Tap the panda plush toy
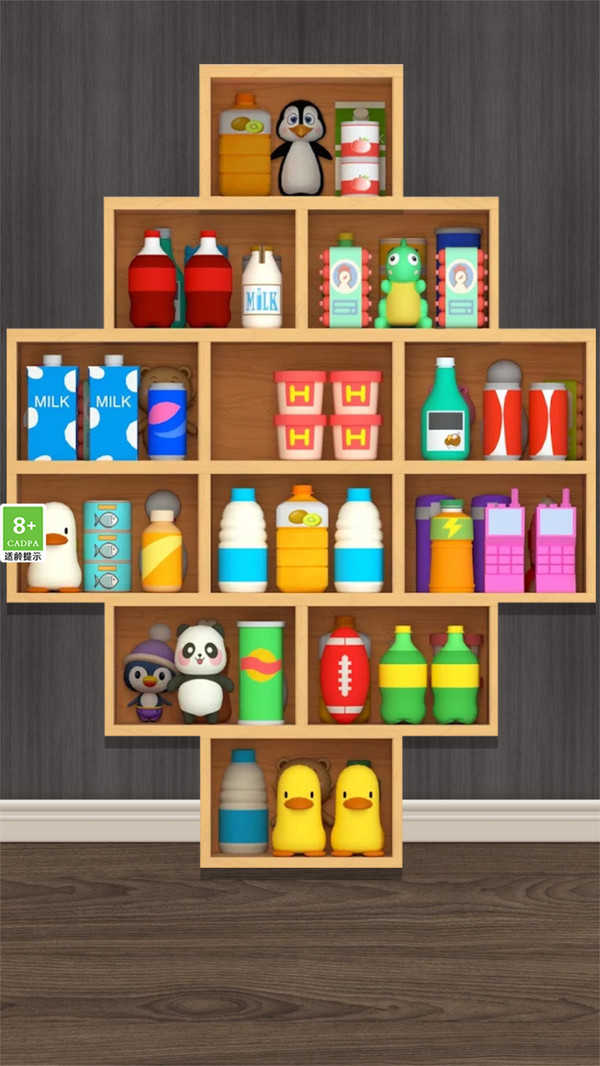Viewport: 600px width, 1066px height. pos(202,672)
